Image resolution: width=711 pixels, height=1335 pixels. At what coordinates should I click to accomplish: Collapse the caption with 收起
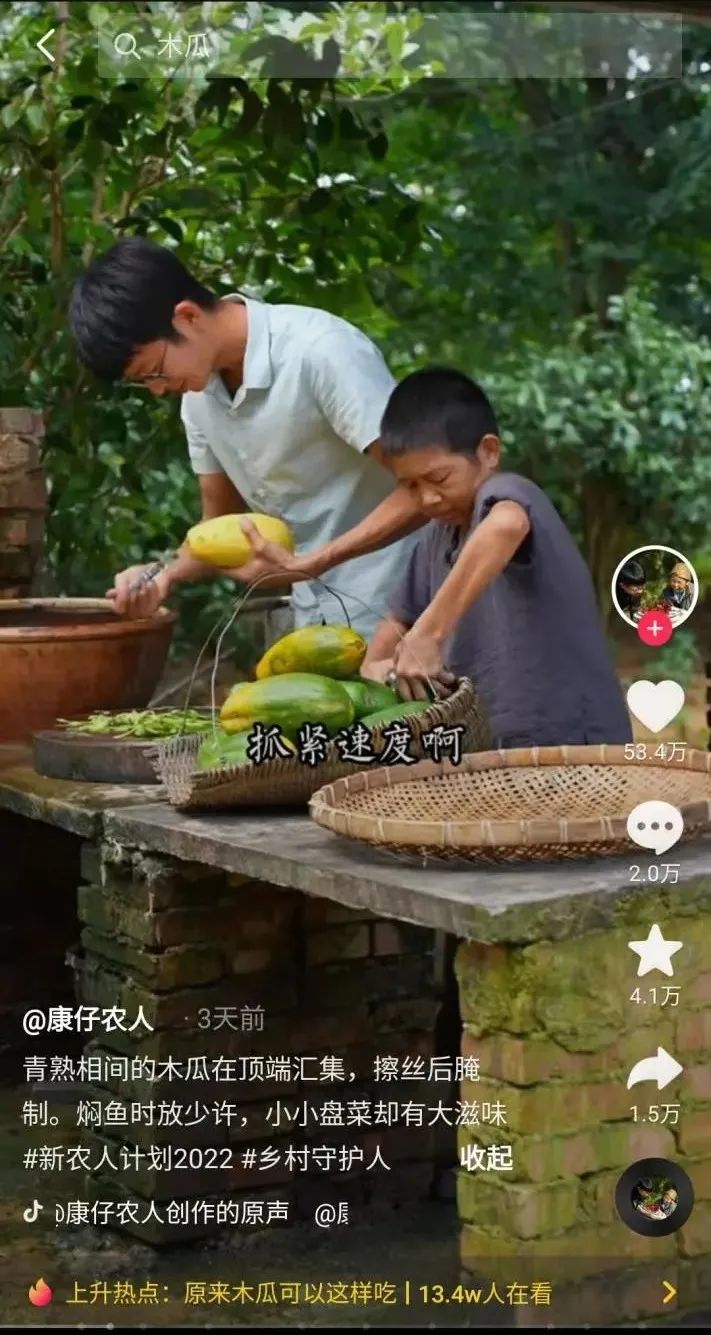(486, 1158)
